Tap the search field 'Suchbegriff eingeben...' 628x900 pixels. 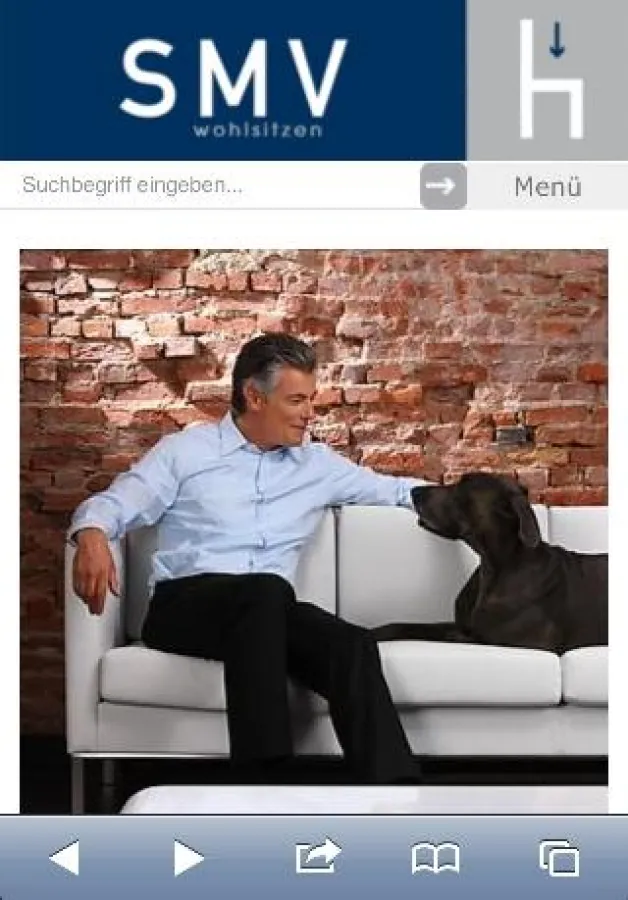pos(215,186)
